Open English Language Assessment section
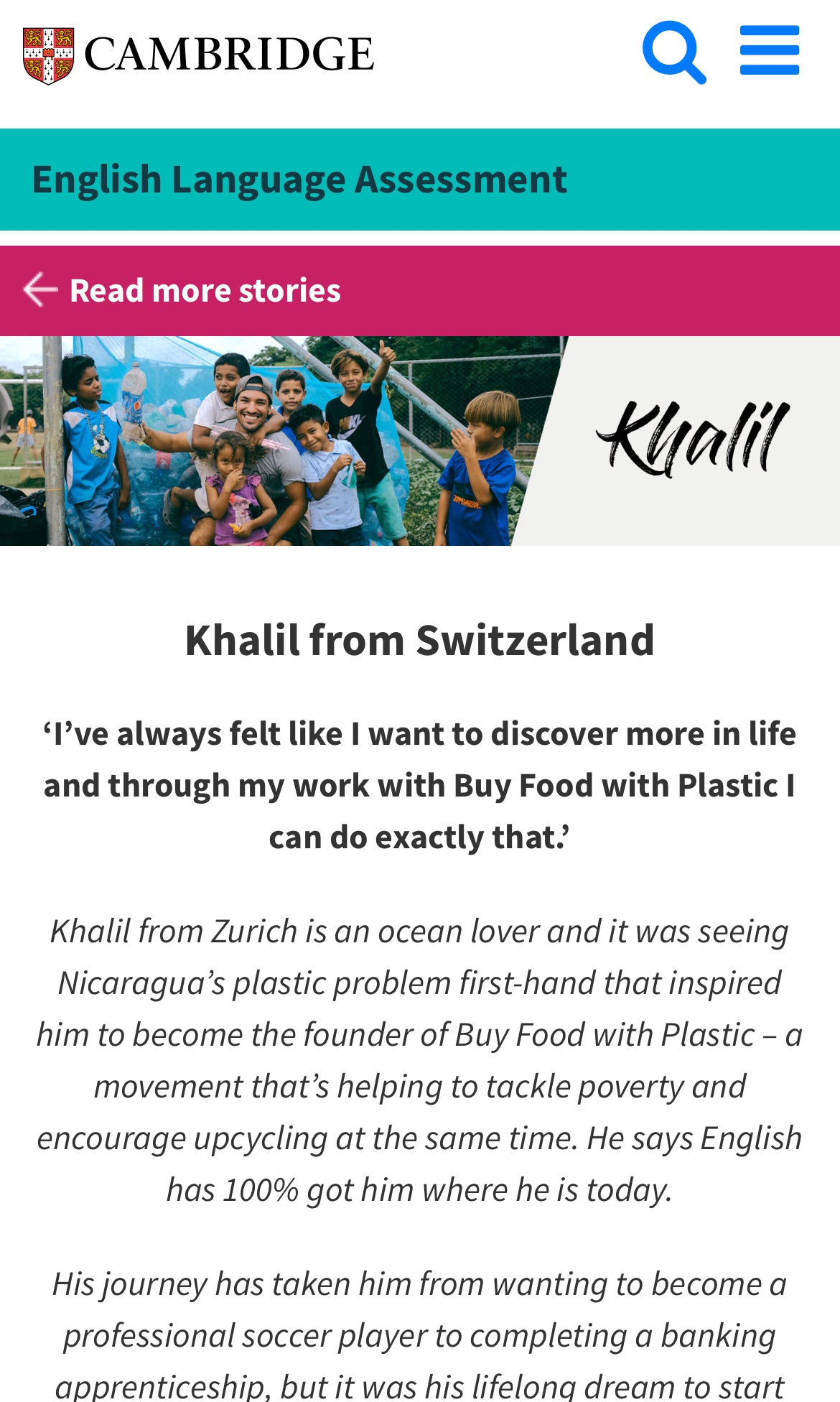The height and width of the screenshot is (1402, 840). pos(299,180)
